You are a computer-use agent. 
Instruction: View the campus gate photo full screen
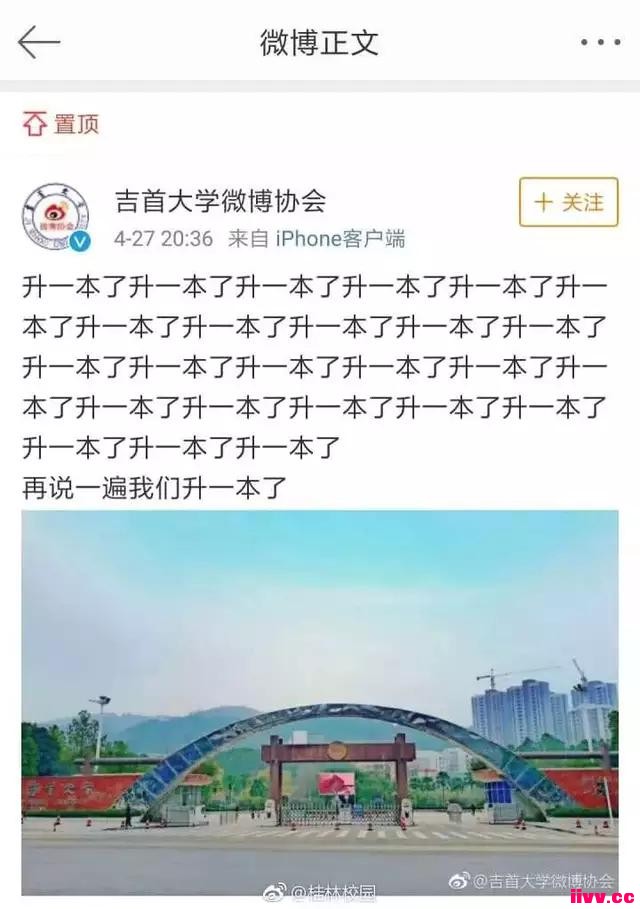[x=320, y=700]
